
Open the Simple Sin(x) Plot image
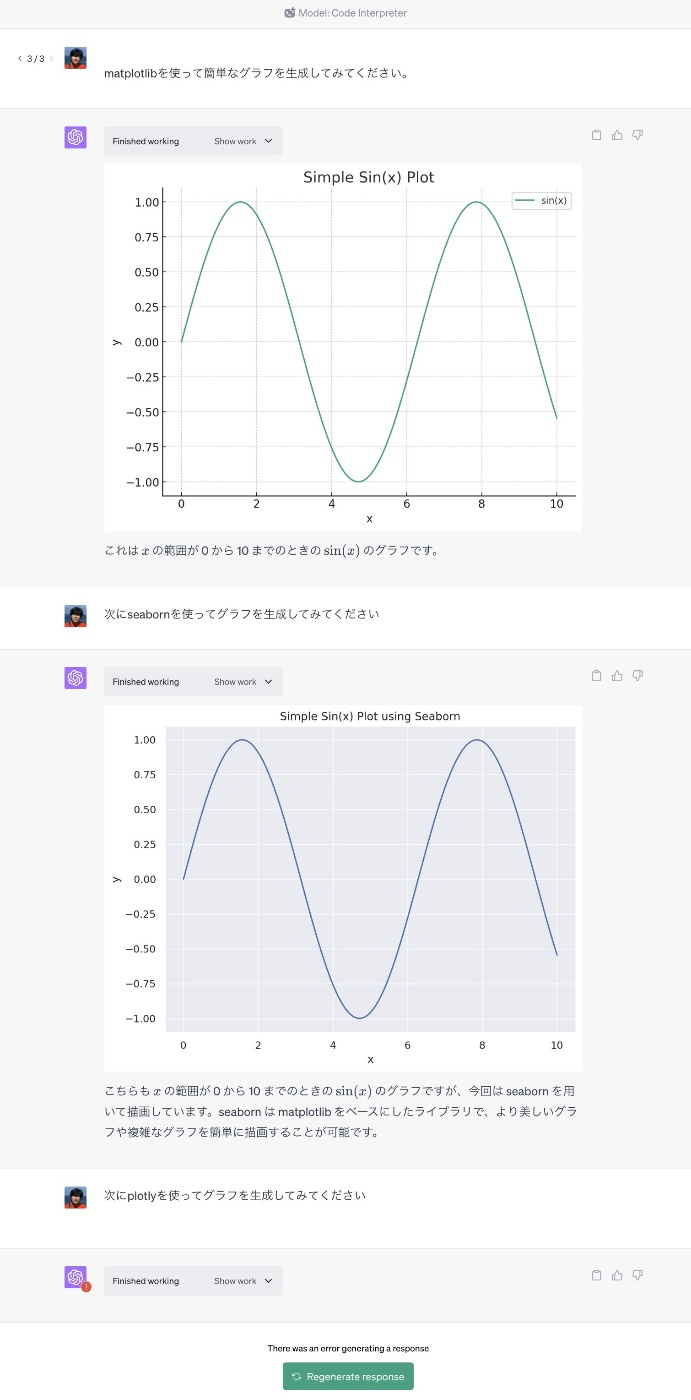[343, 347]
